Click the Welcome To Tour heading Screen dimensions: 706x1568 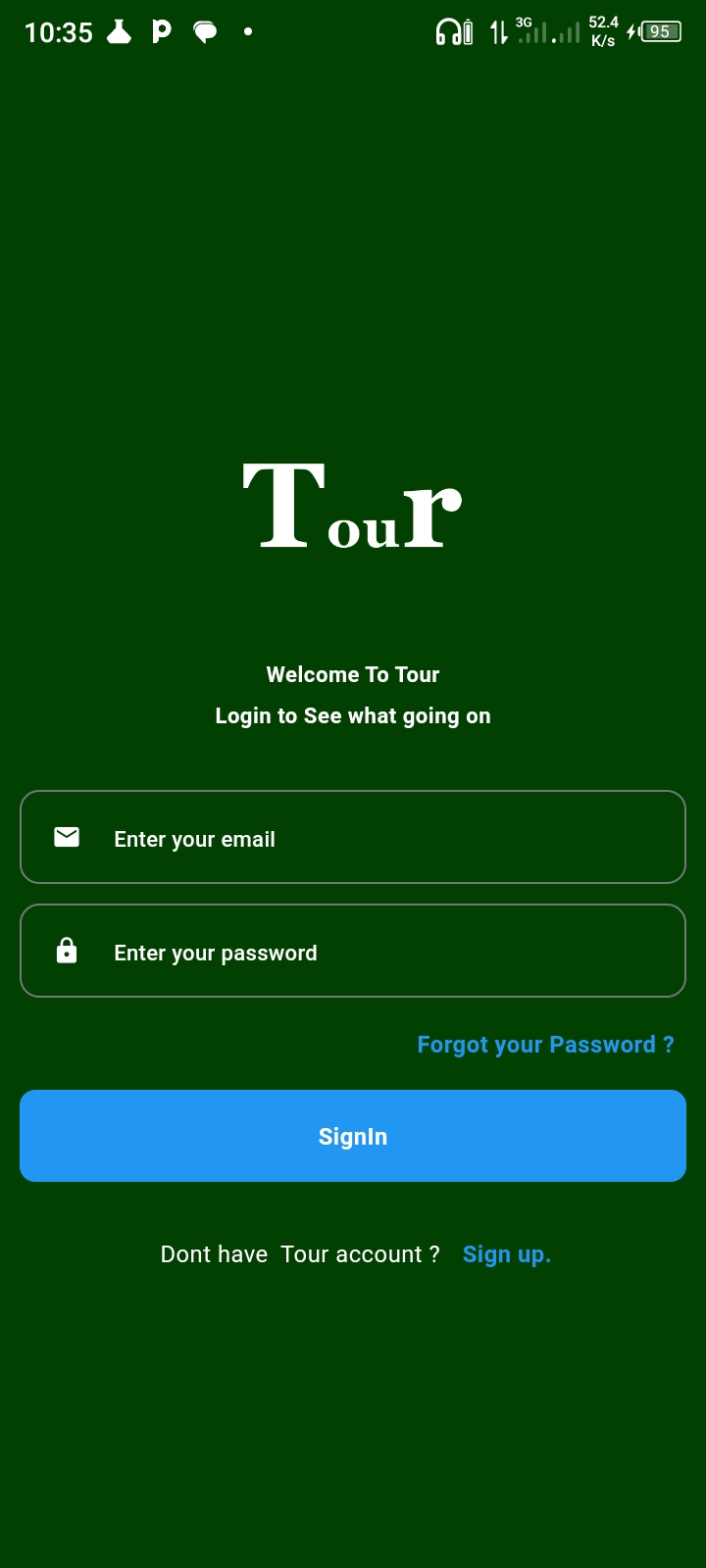click(x=352, y=674)
